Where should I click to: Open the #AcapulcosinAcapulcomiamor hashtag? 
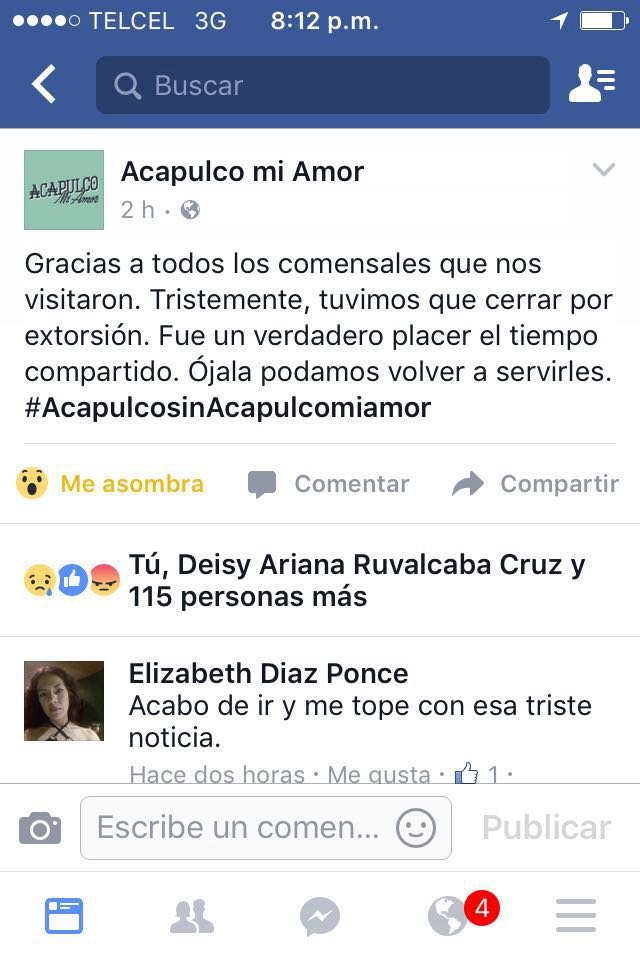(228, 407)
